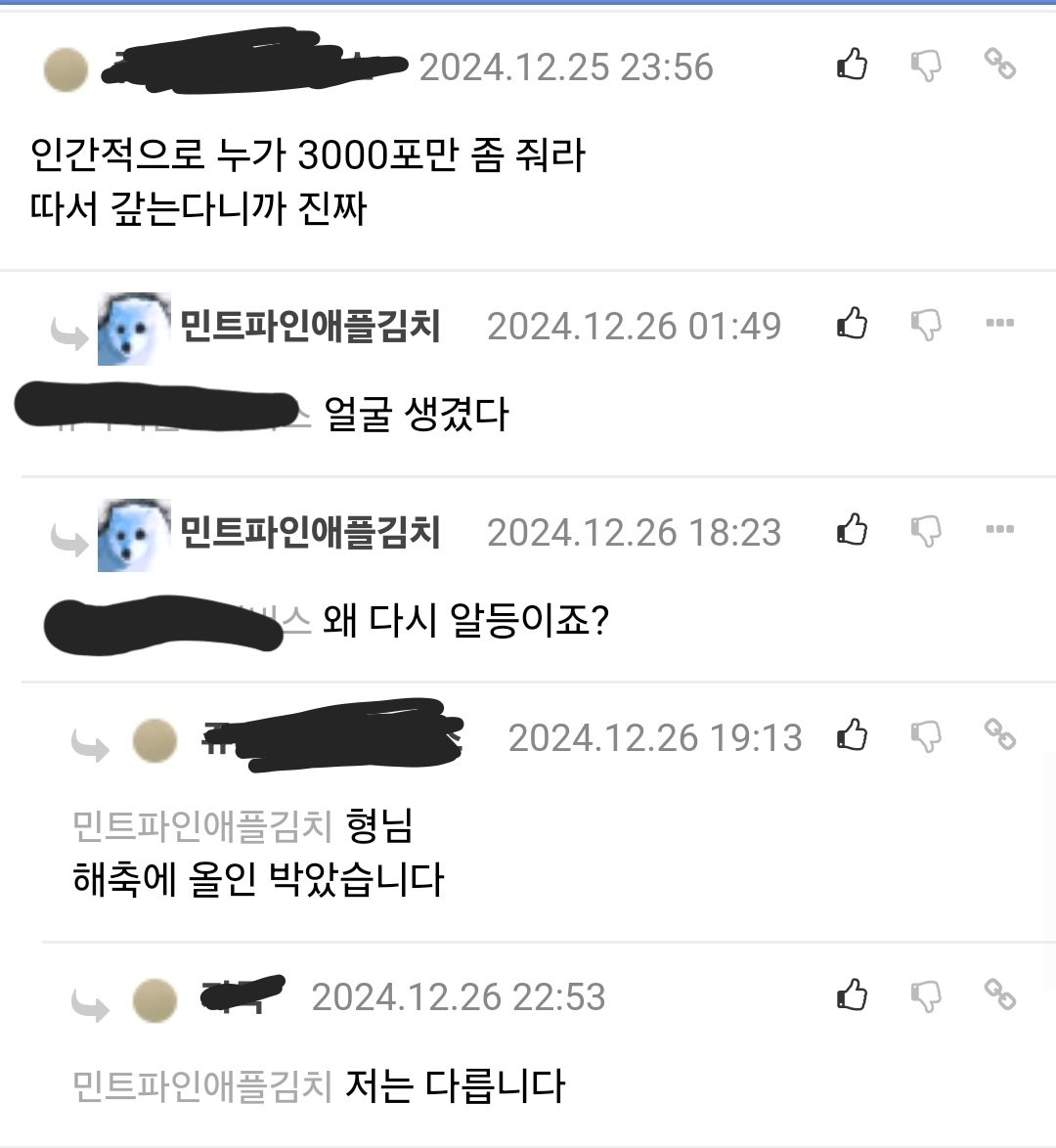This screenshot has height=1148, width=1056.
Task: Copy link of the 19:13 reply
Action: click(x=999, y=734)
